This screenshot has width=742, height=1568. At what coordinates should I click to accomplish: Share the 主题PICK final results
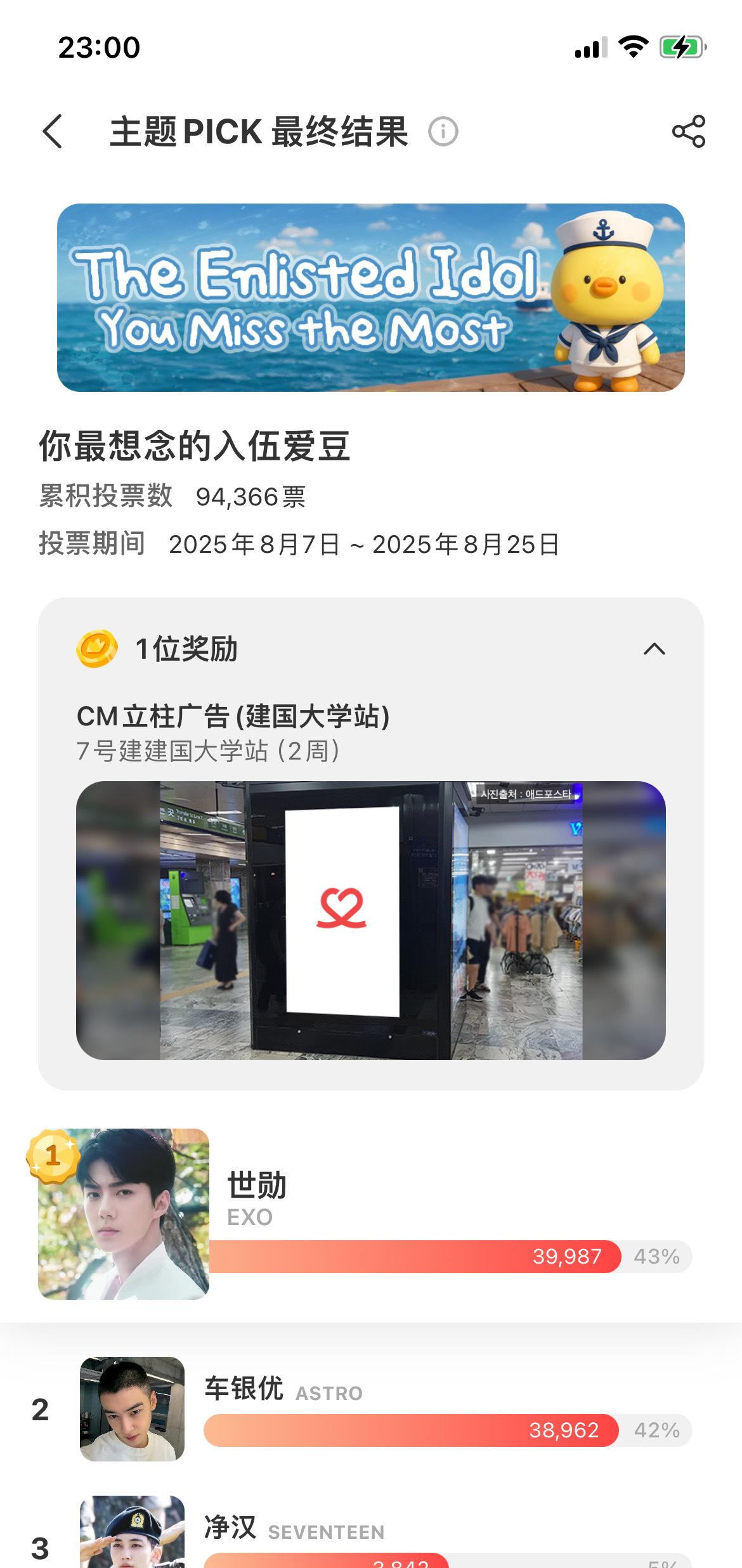pos(688,131)
